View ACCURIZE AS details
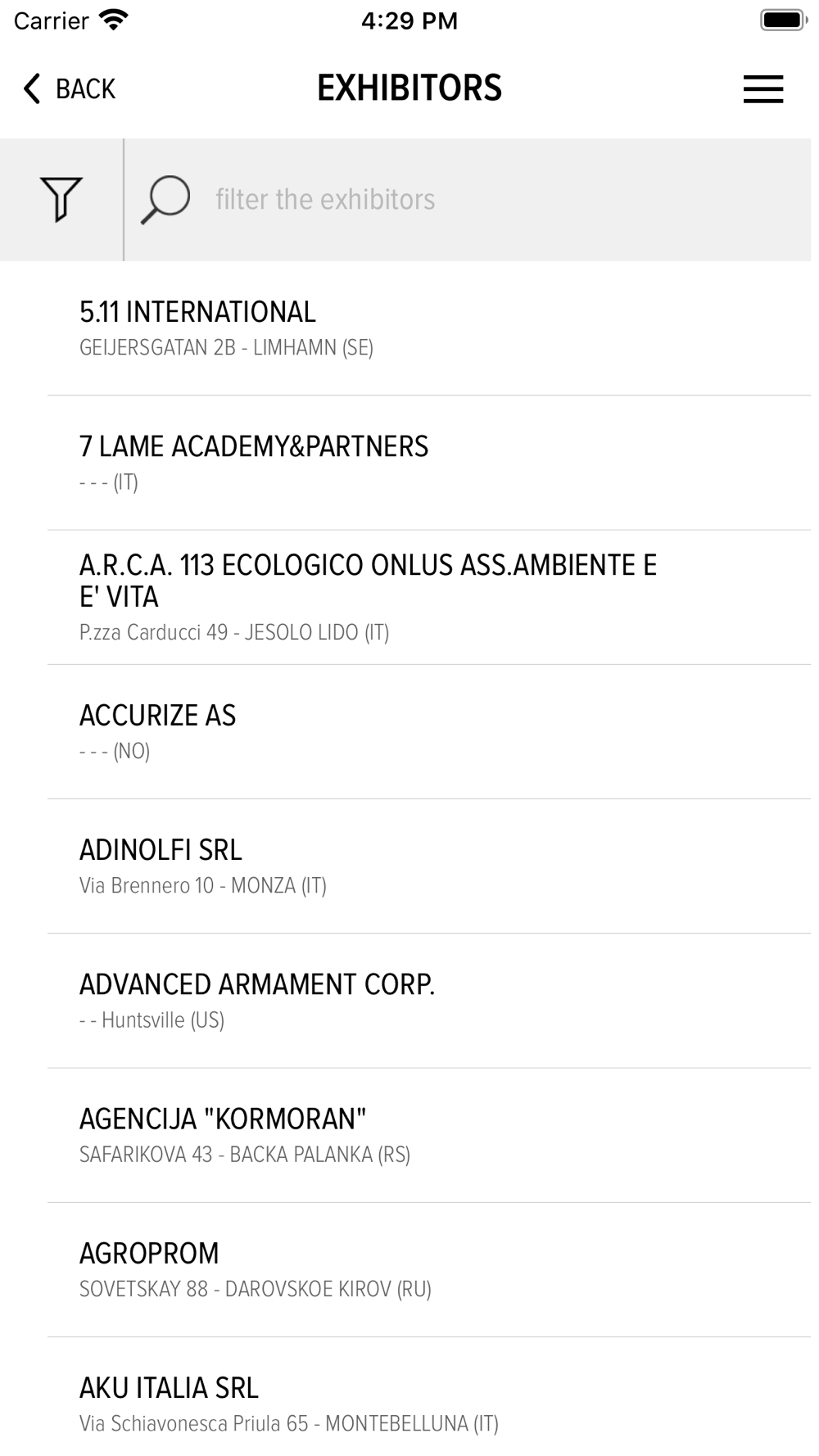The height and width of the screenshot is (1456, 819). pos(409,731)
